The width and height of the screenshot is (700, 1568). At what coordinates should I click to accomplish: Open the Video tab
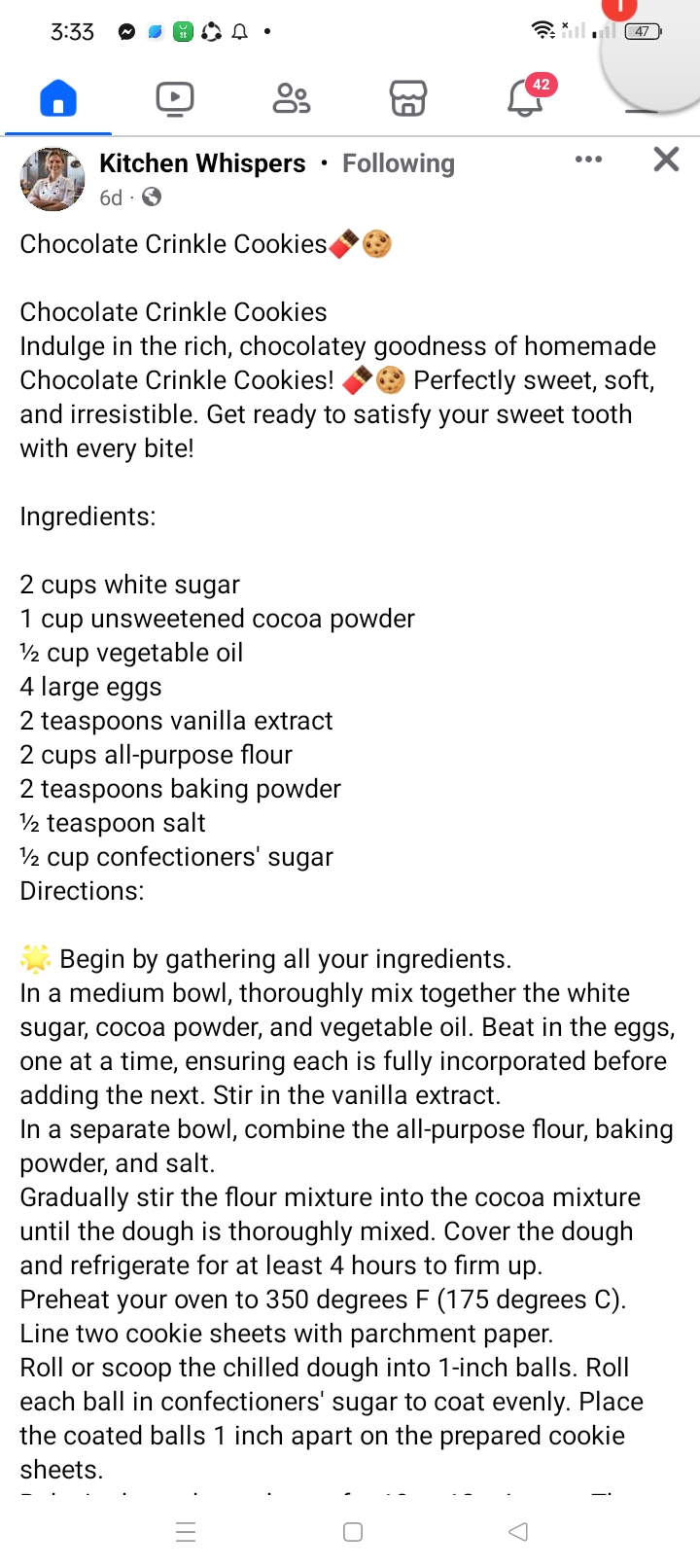175,98
